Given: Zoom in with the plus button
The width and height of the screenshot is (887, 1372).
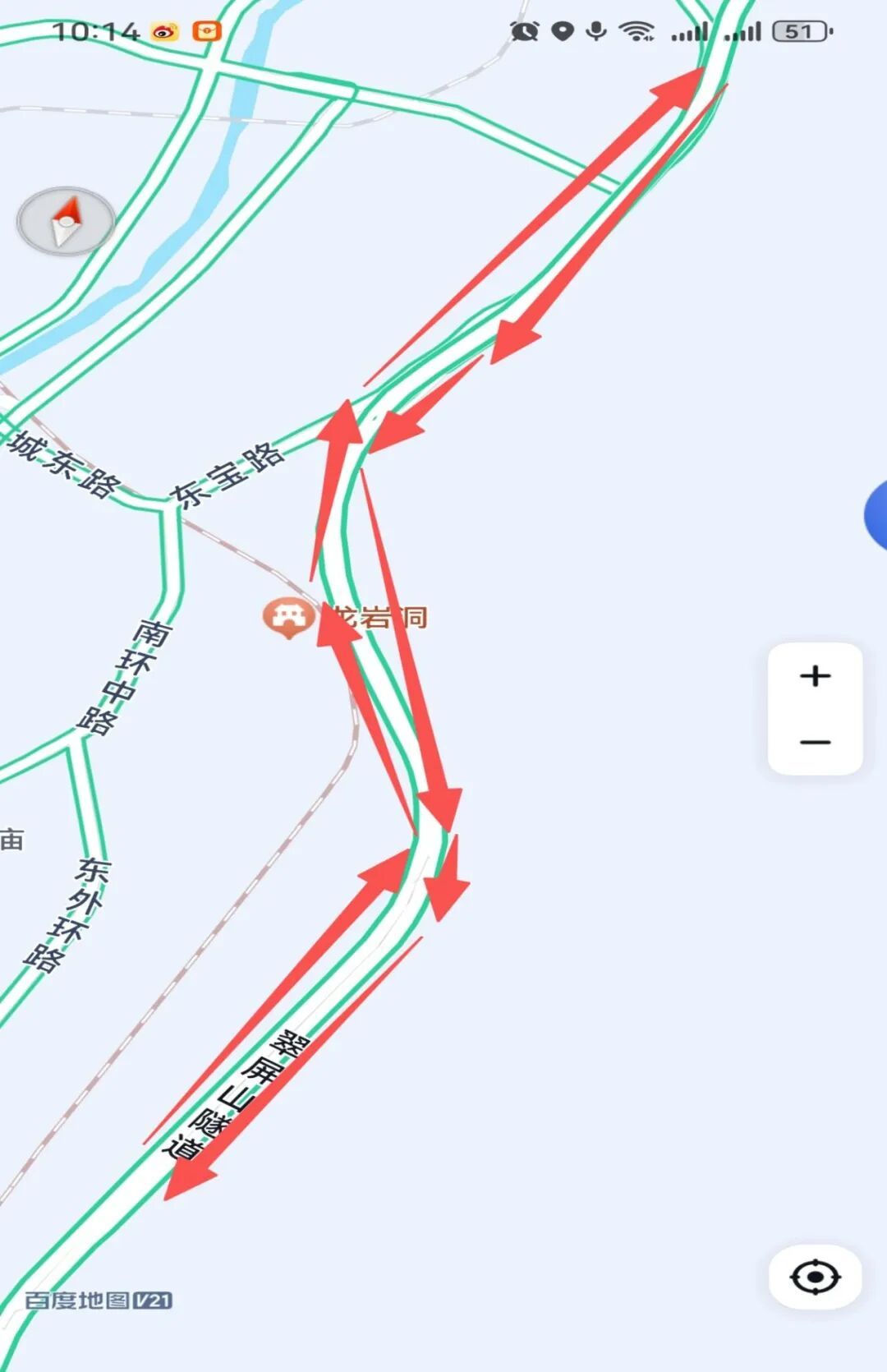Looking at the screenshot, I should [x=815, y=676].
